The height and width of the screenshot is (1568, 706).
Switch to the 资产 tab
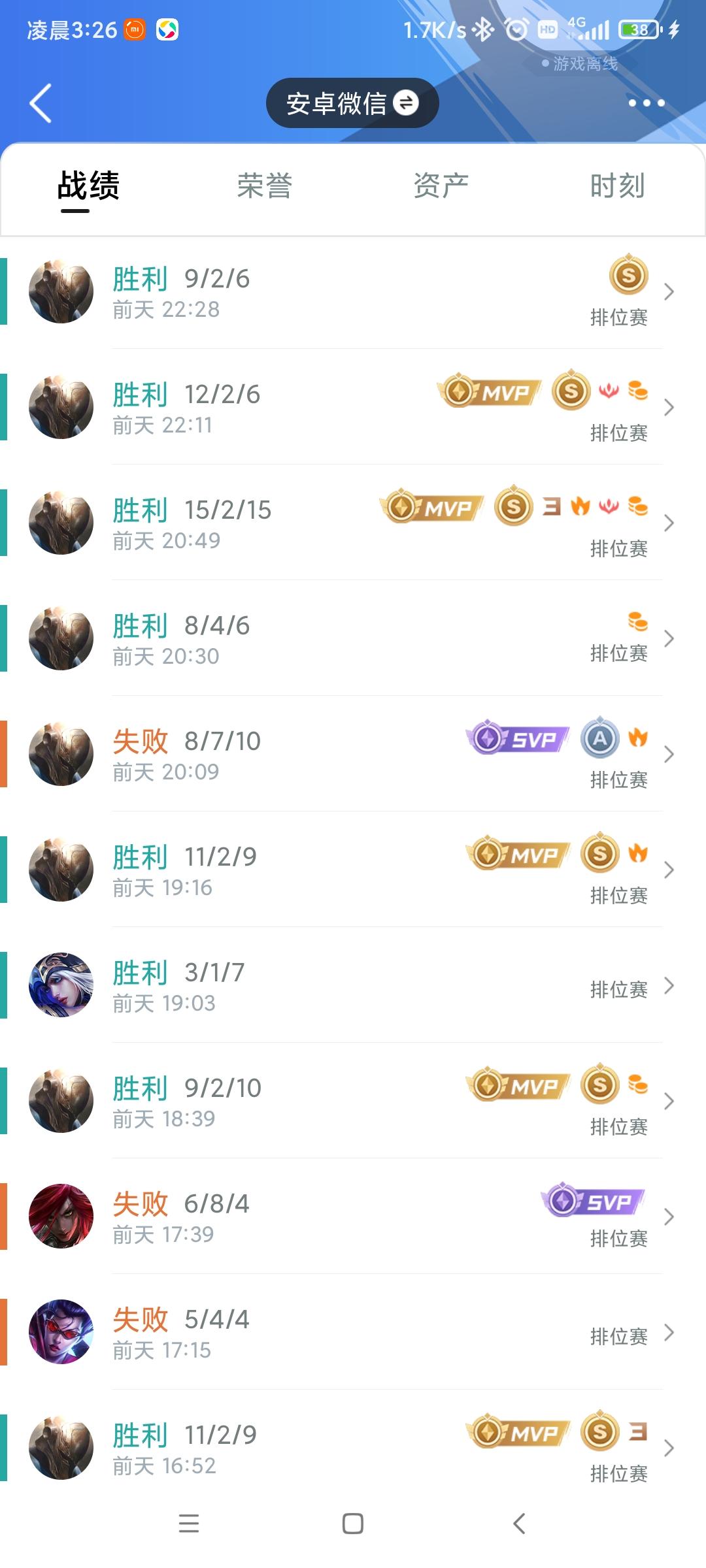441,186
